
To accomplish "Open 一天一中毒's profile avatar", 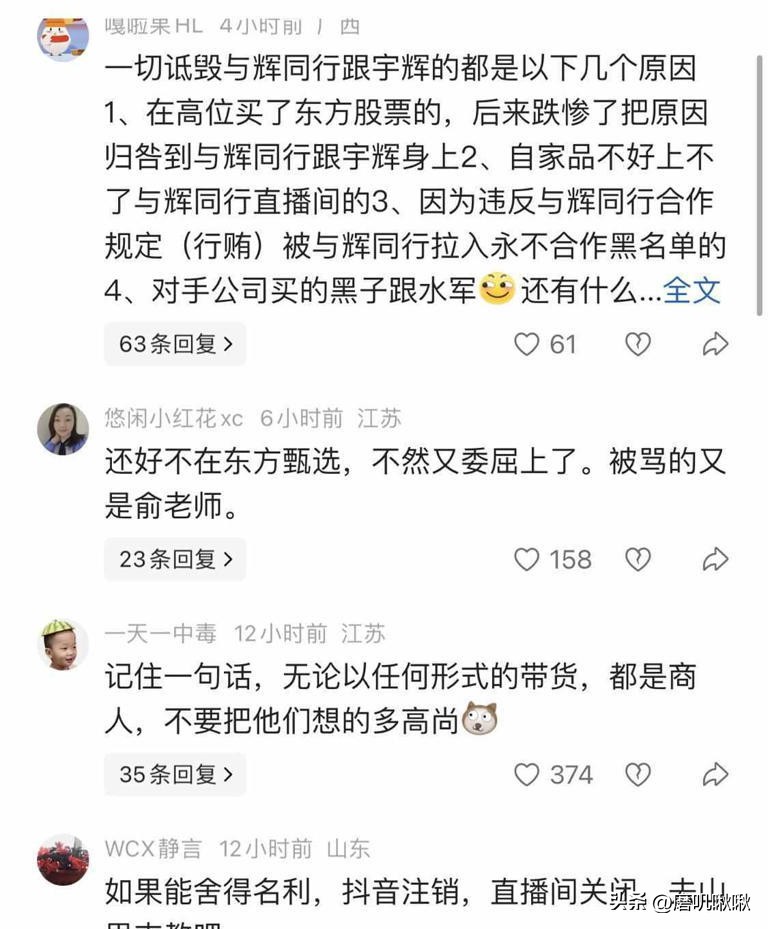I will point(62,644).
